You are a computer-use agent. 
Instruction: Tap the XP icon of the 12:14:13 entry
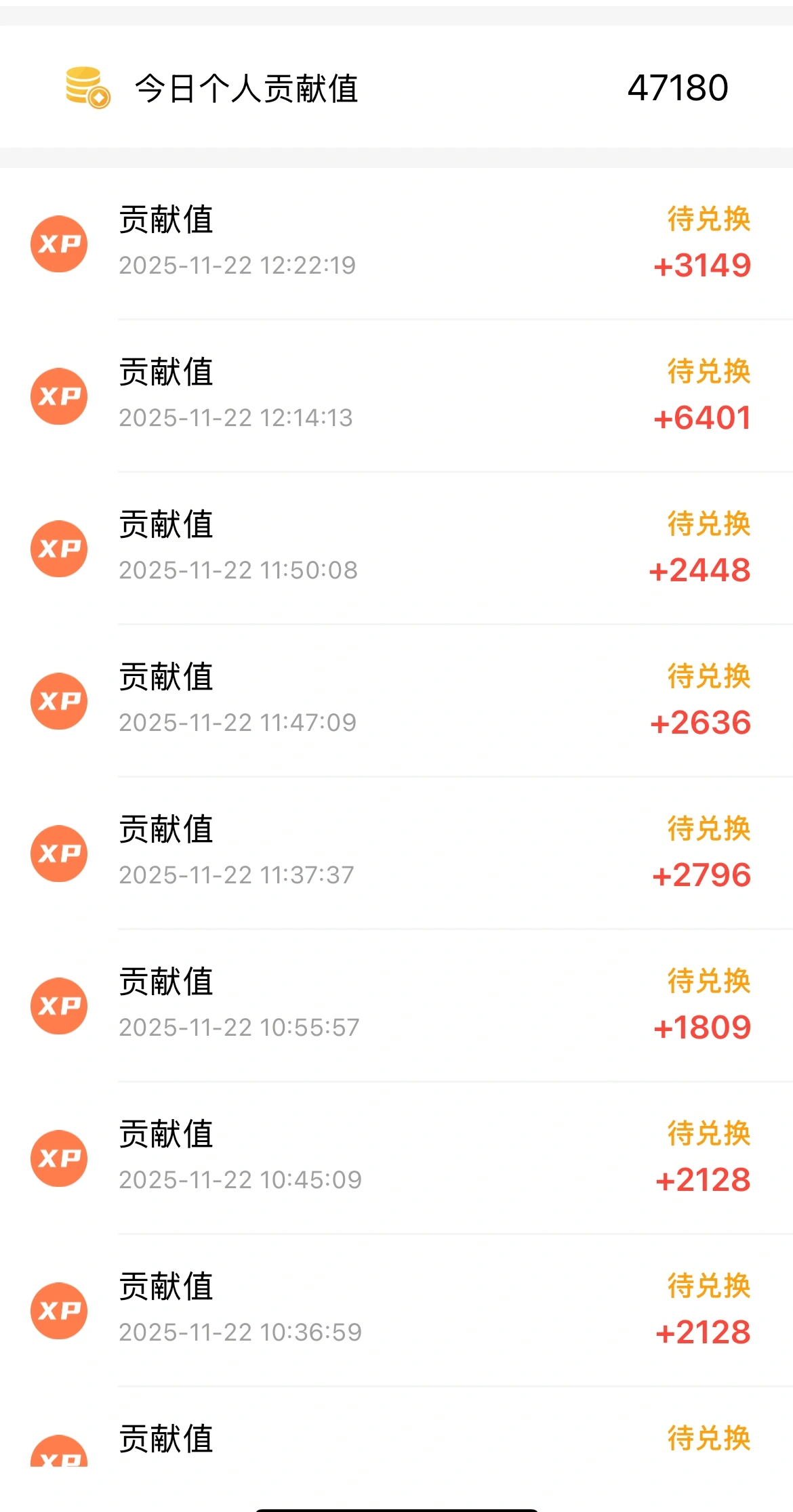pyautogui.click(x=59, y=396)
